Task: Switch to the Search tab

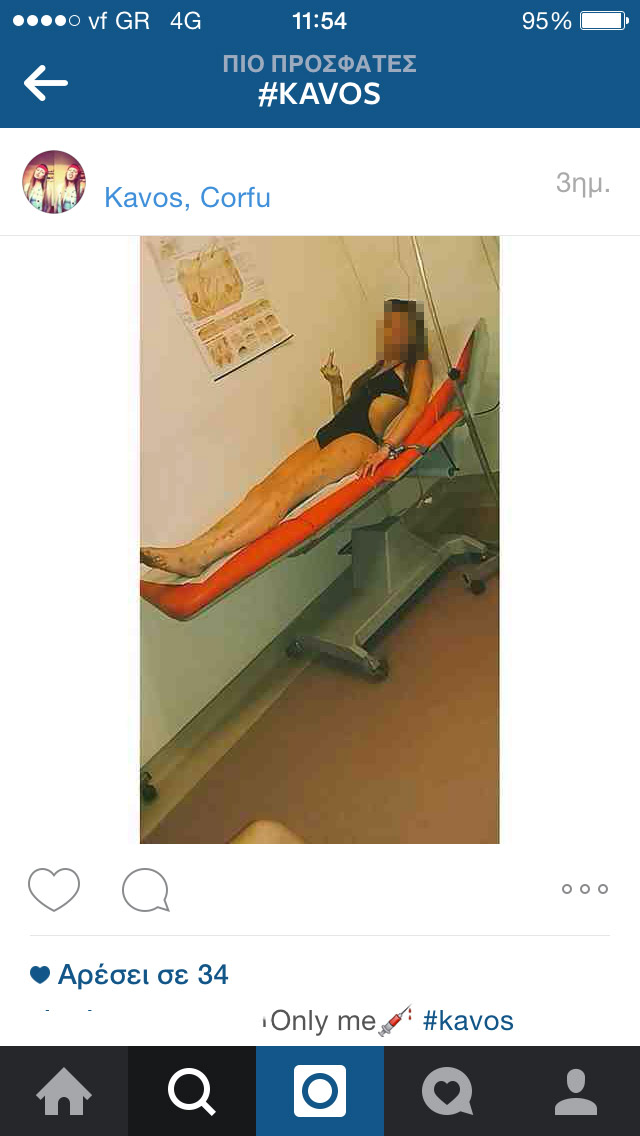Action: (192, 1091)
